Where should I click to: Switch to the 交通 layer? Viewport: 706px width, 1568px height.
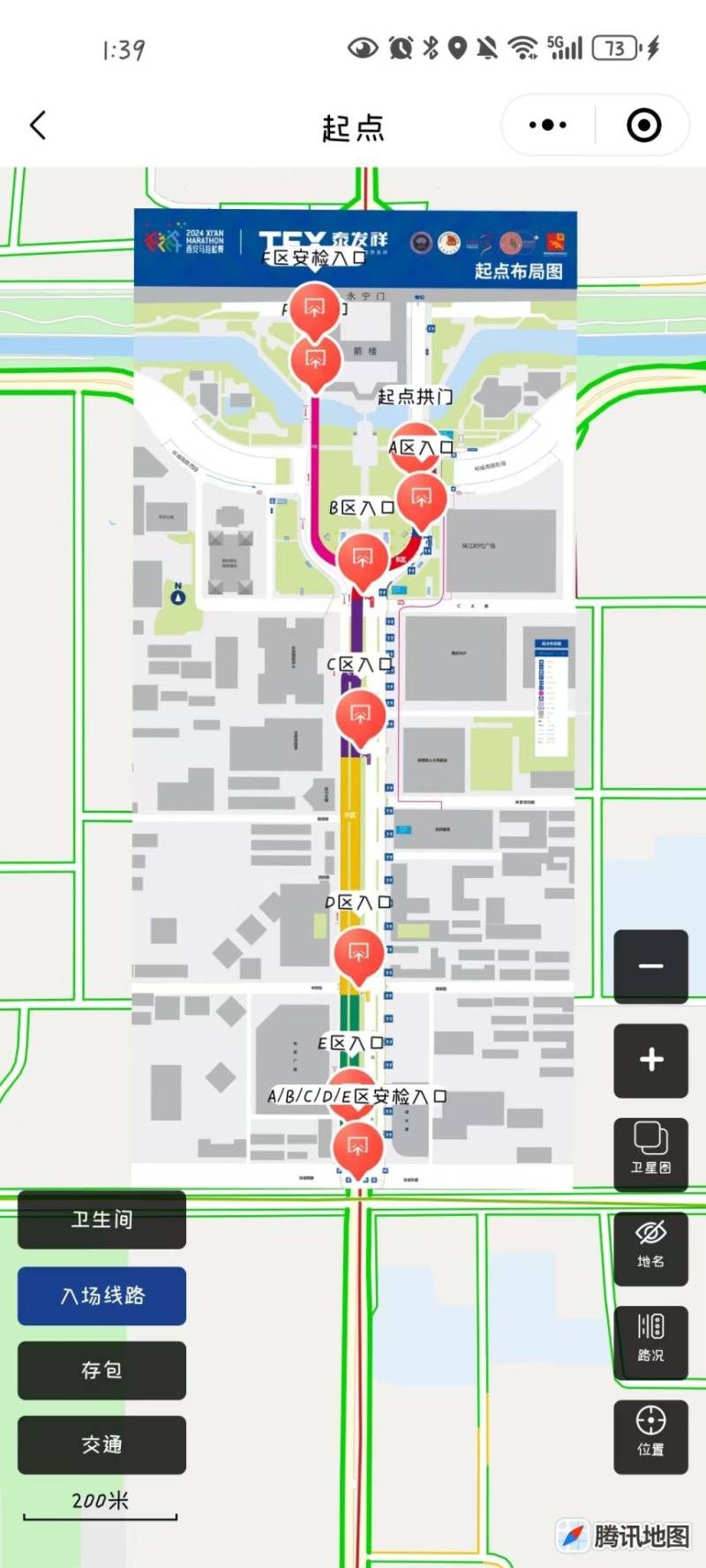tap(101, 1444)
